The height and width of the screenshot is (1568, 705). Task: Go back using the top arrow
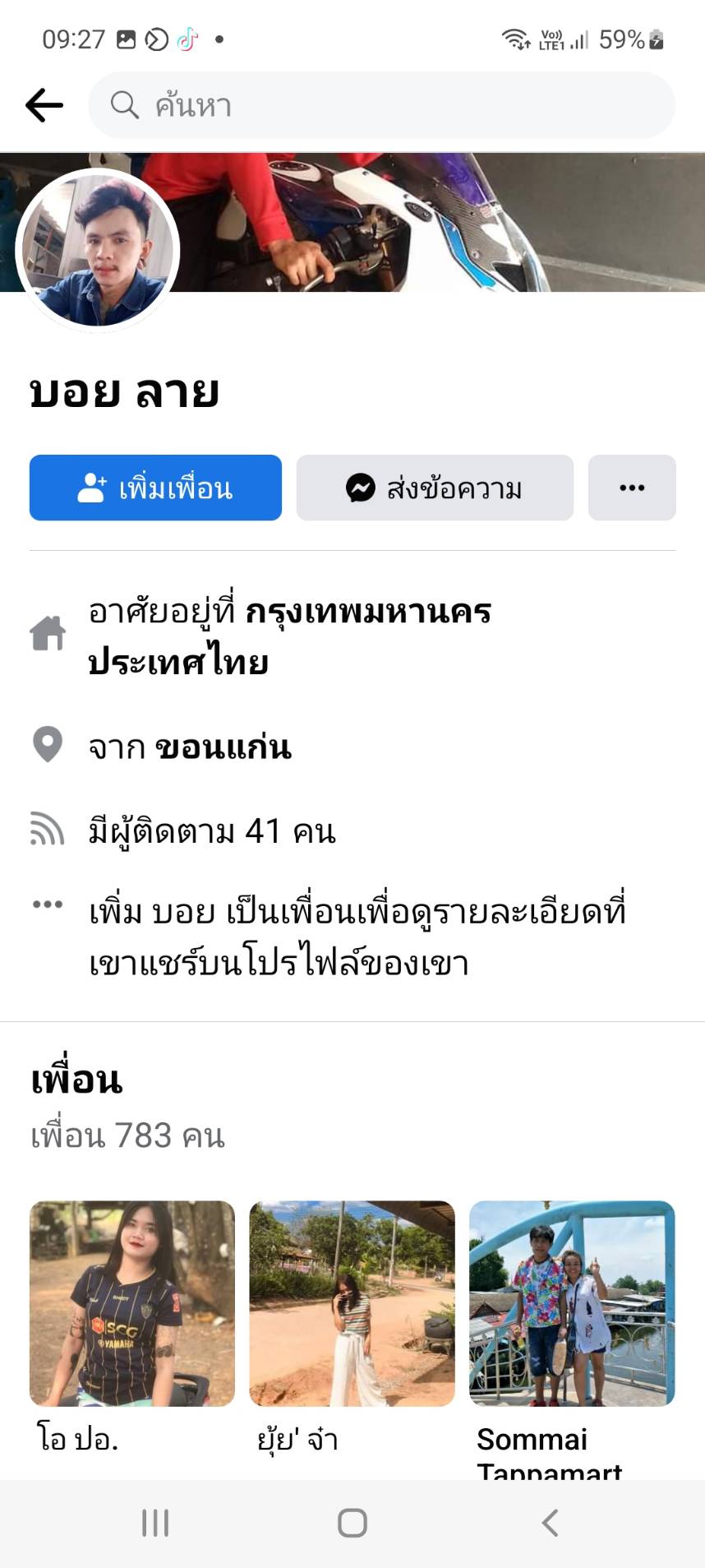44,105
